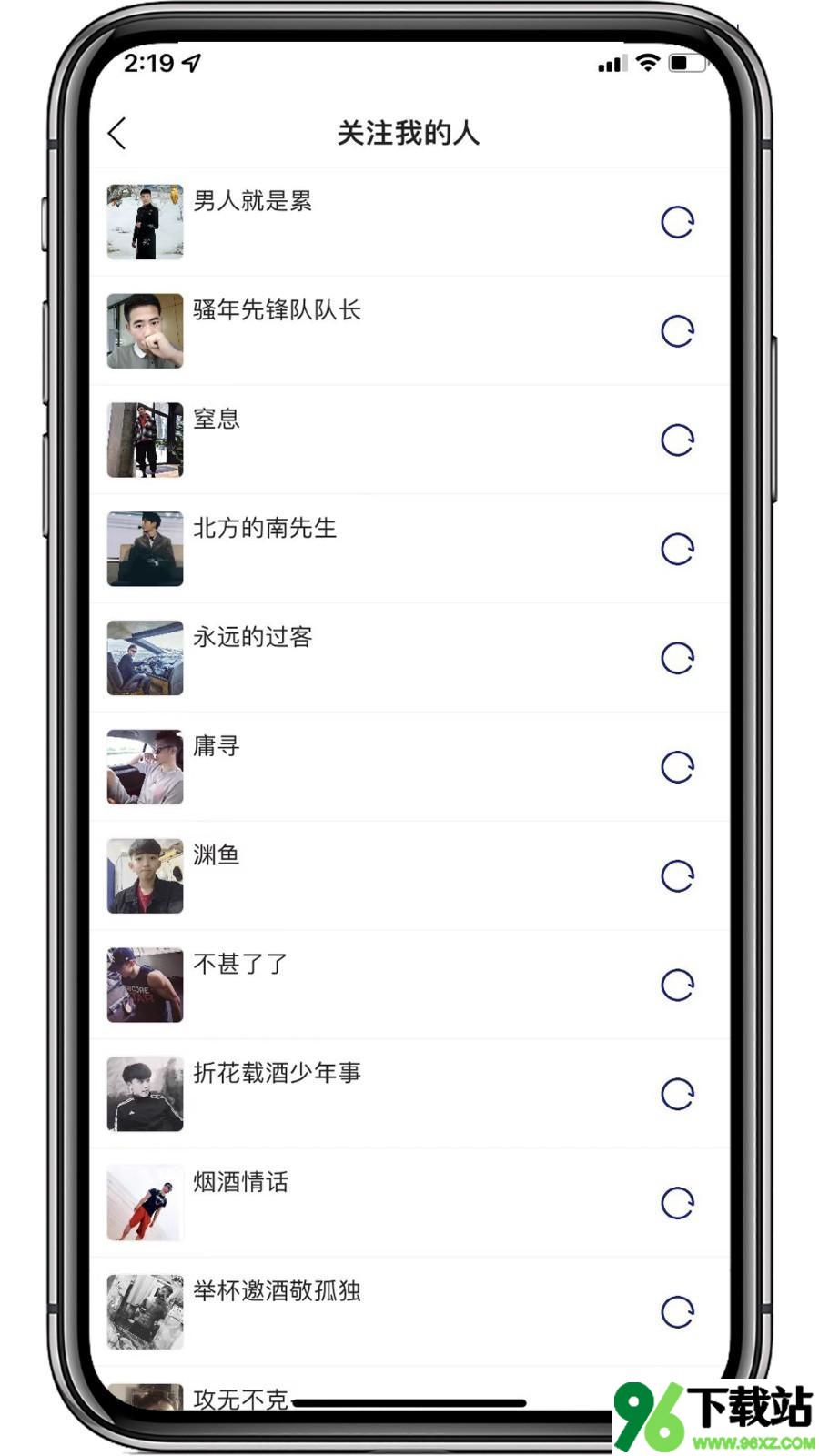Image resolution: width=819 pixels, height=1456 pixels.
Task: Tap the circular icon next to 举杯邀酒敬孤独
Action: [x=677, y=1312]
